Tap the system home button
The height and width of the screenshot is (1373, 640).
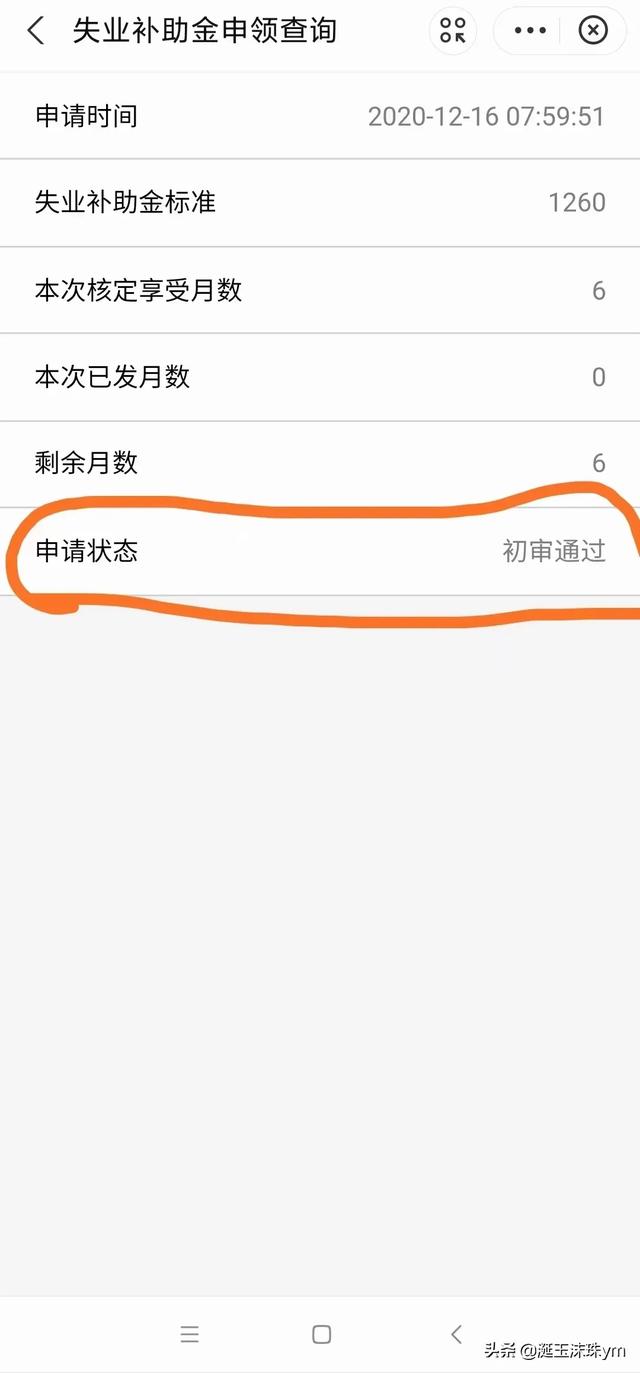click(x=321, y=1334)
